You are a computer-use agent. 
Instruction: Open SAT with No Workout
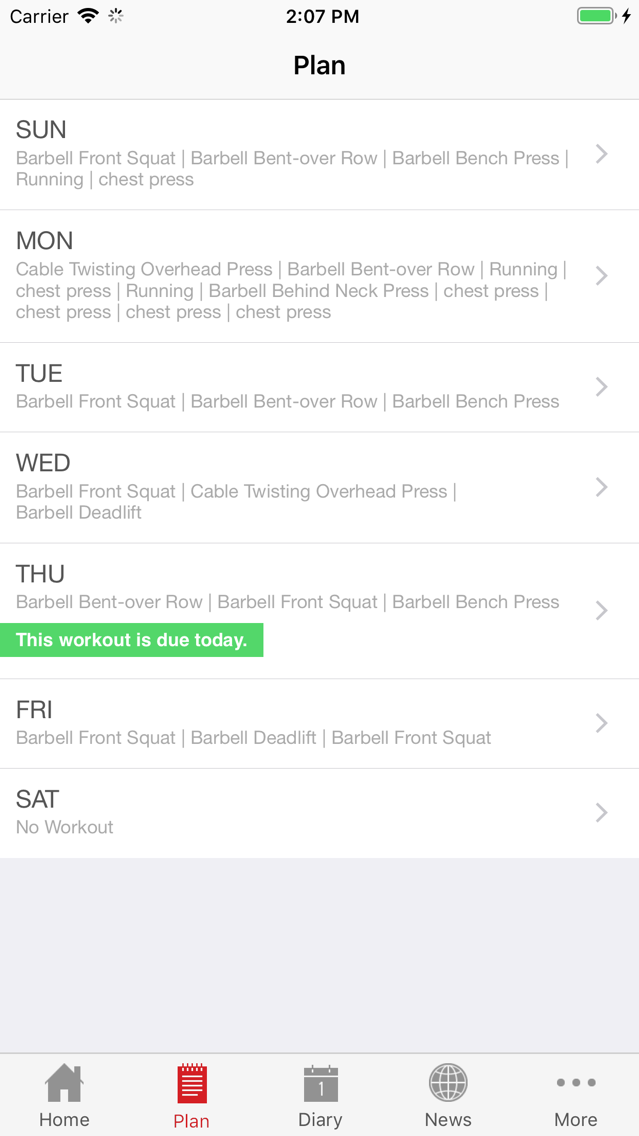tap(320, 813)
